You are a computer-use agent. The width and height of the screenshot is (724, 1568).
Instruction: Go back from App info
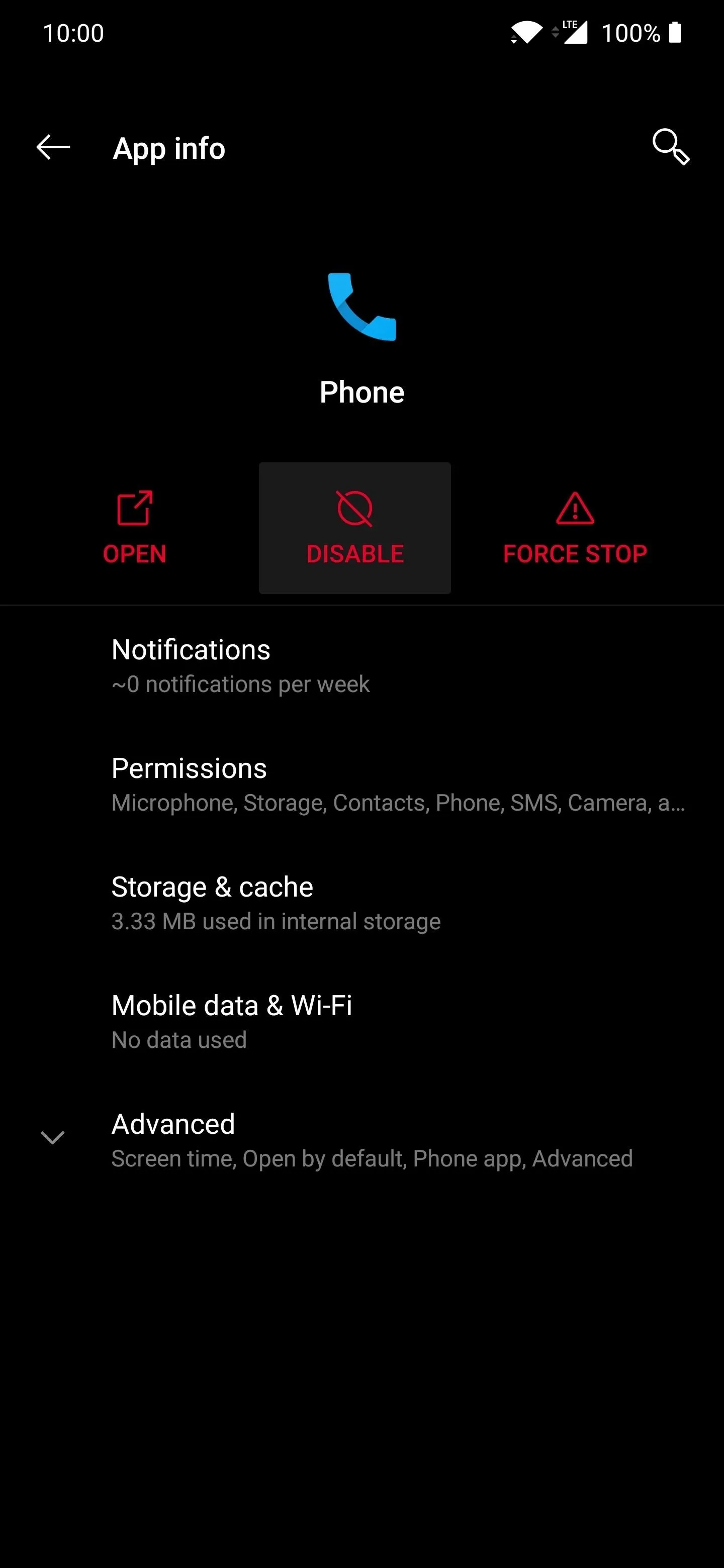(x=53, y=148)
